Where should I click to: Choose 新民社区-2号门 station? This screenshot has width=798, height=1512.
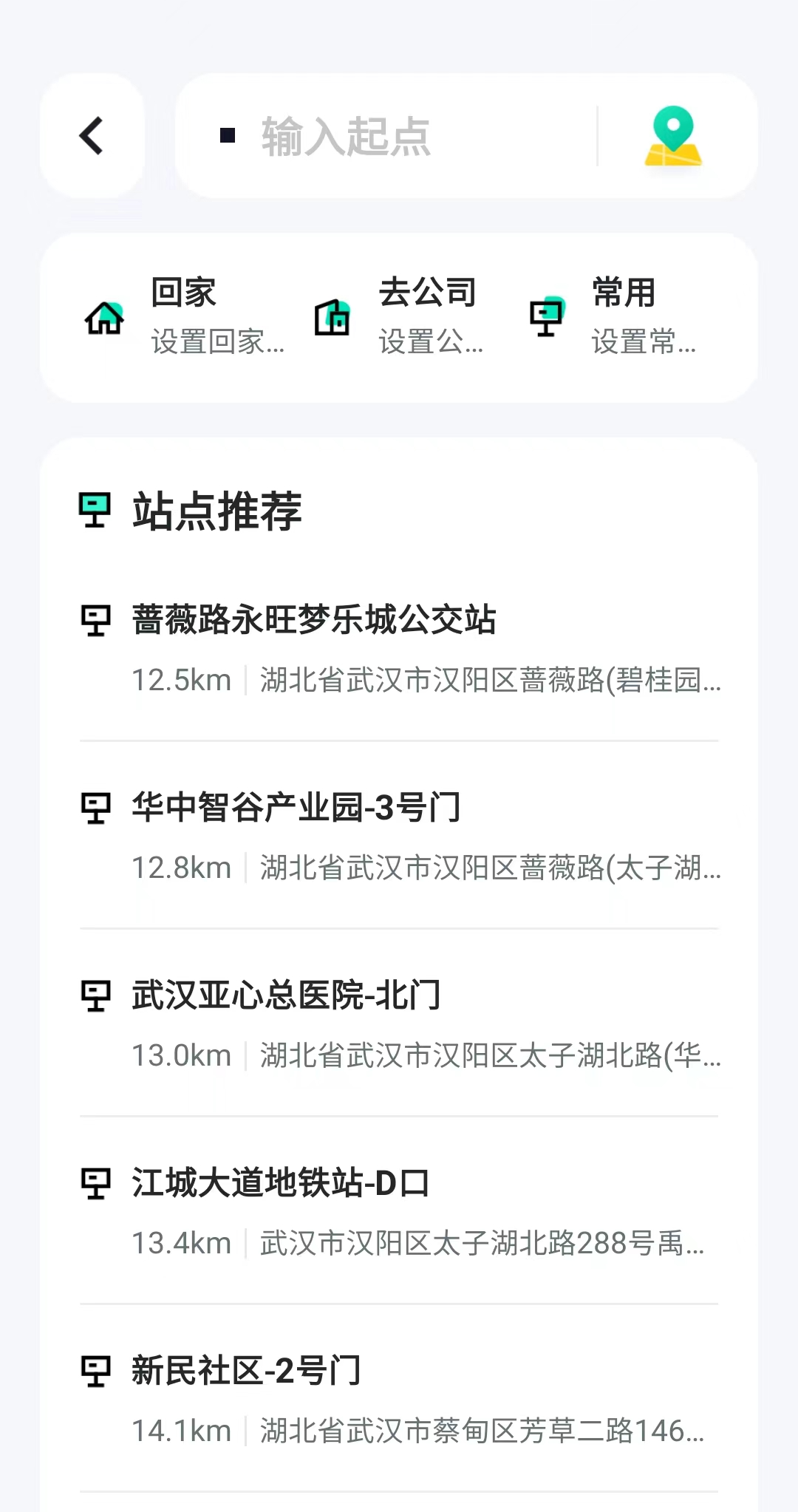pos(399,1399)
